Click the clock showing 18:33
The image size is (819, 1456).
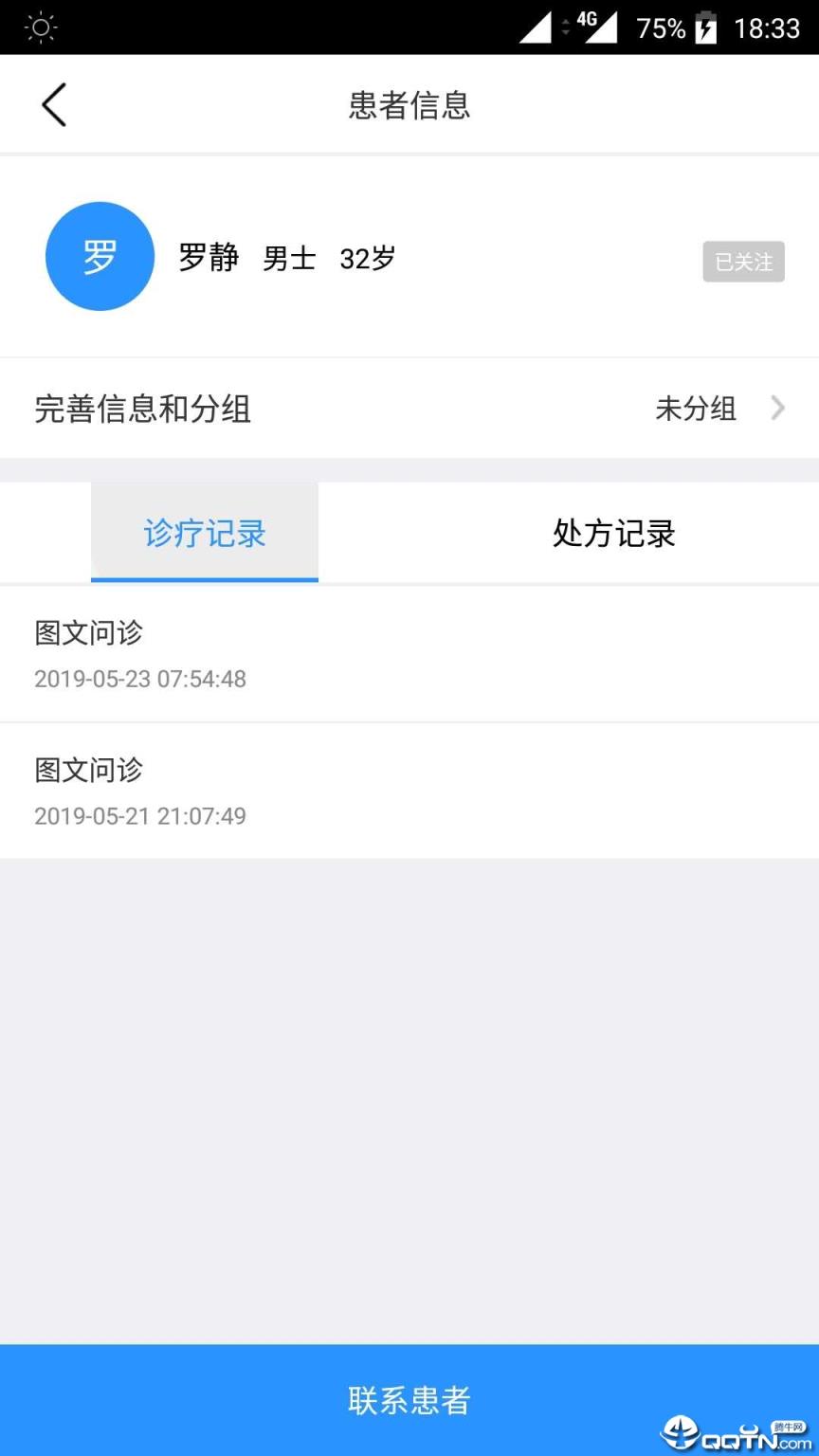click(x=768, y=29)
